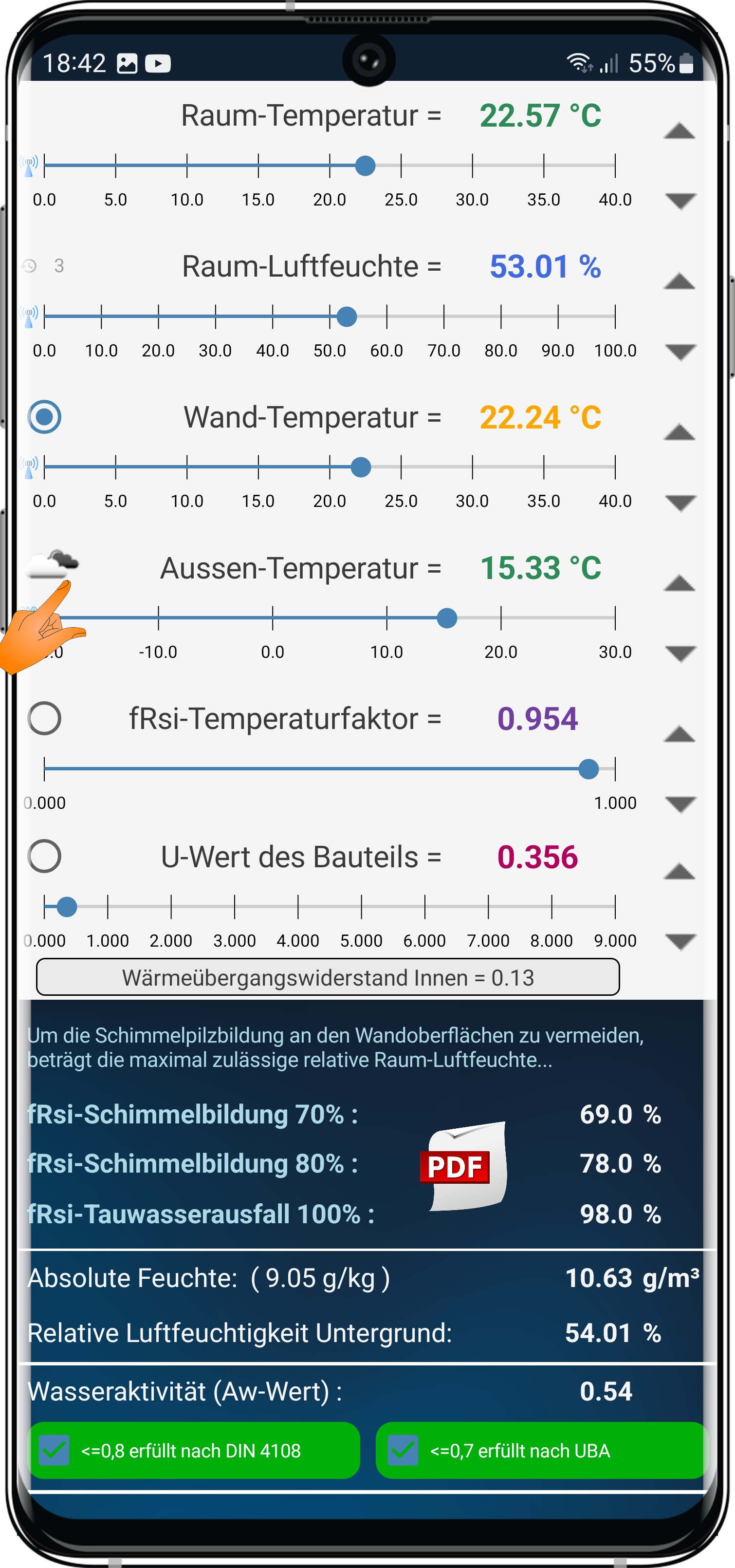The height and width of the screenshot is (1568, 735).
Task: Raise Raum-Luftfeuchte with the up arrow
Action: point(680,281)
